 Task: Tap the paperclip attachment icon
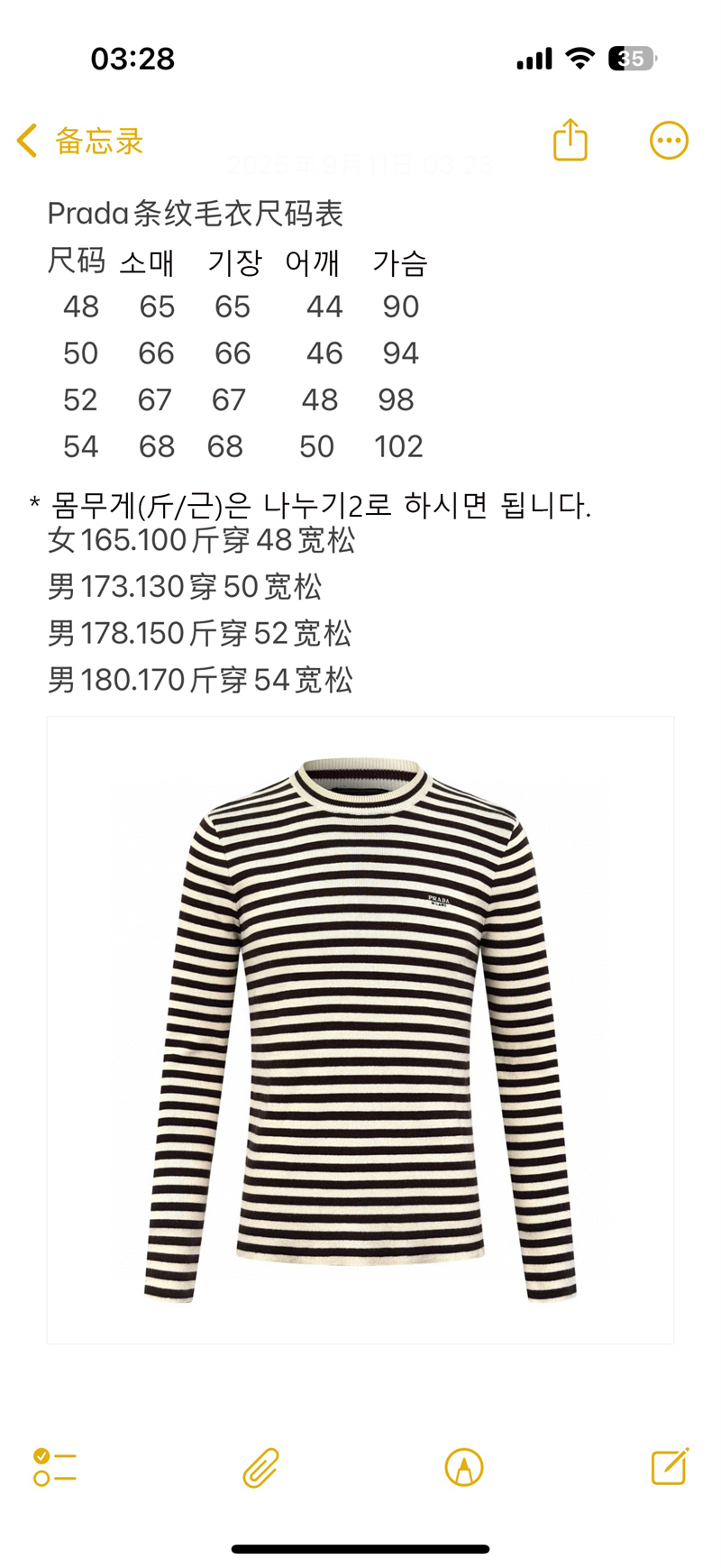260,1467
